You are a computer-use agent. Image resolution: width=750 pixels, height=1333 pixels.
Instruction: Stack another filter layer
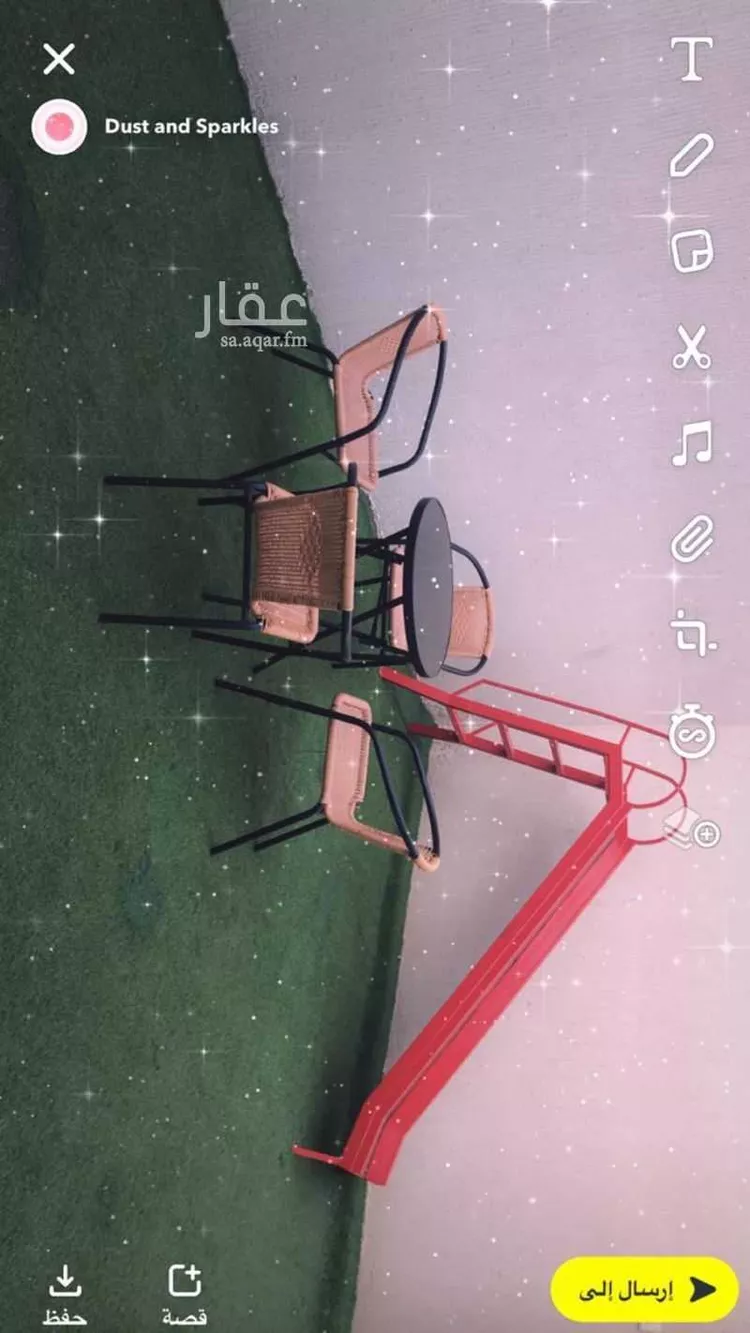click(x=691, y=828)
